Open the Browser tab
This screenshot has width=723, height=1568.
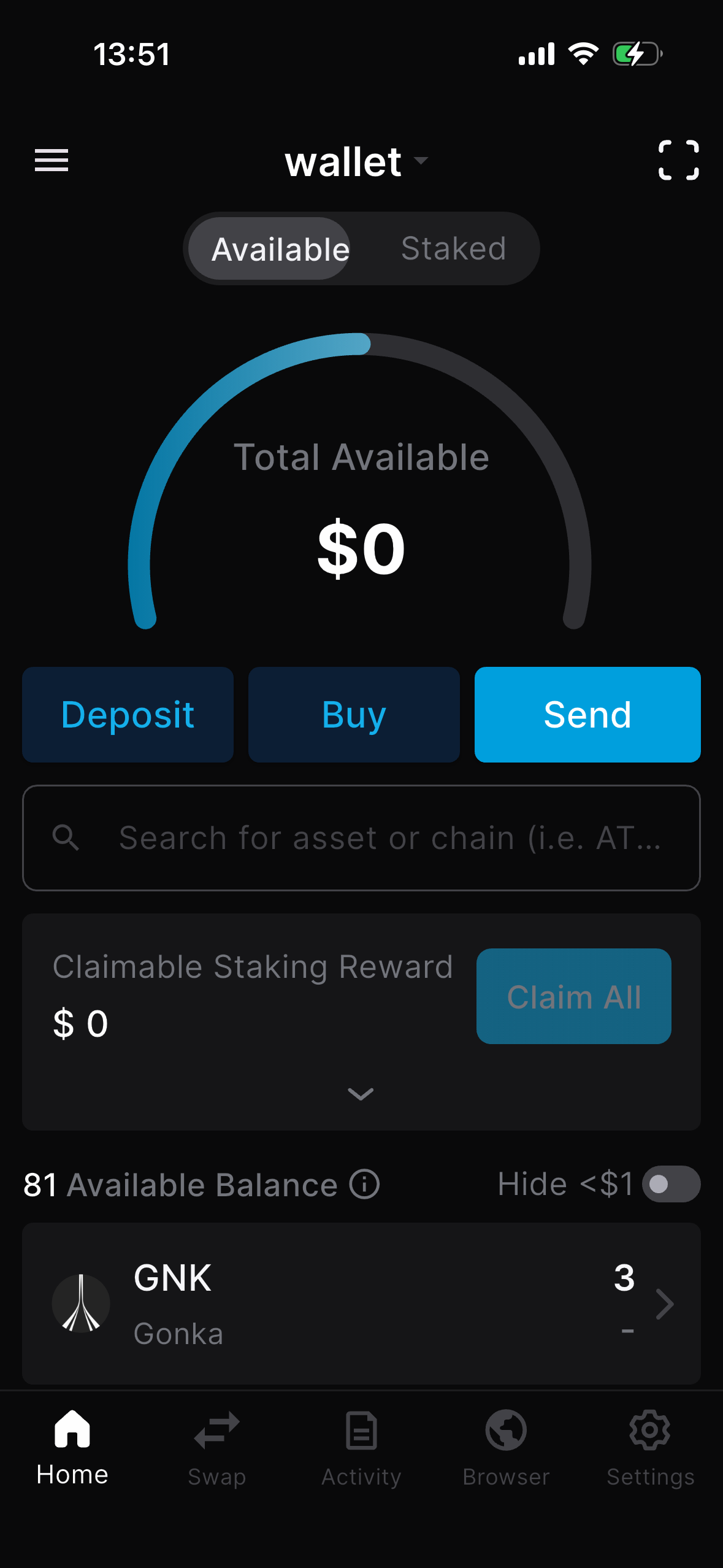tap(506, 1448)
